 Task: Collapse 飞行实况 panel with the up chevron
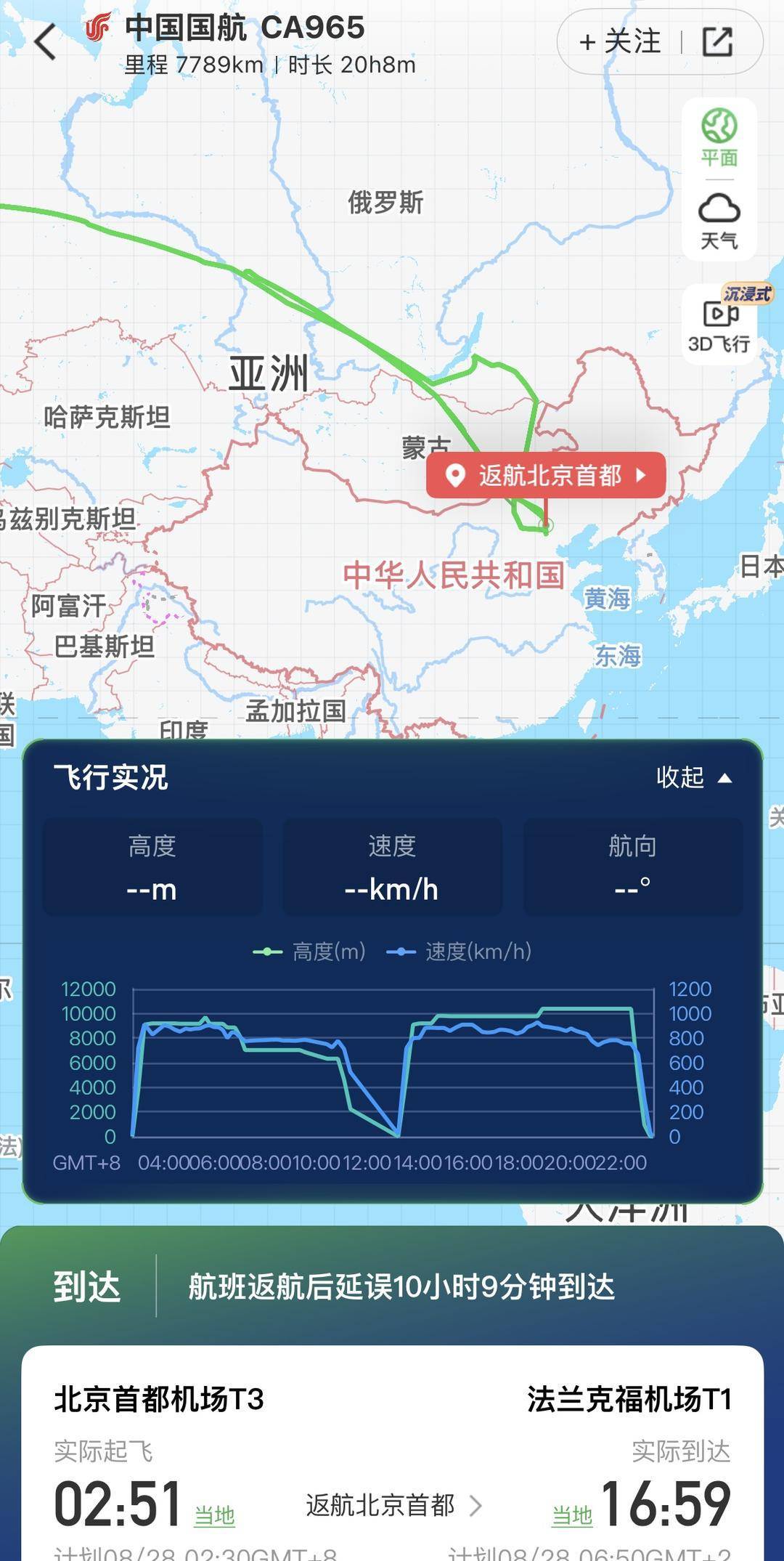click(x=726, y=777)
